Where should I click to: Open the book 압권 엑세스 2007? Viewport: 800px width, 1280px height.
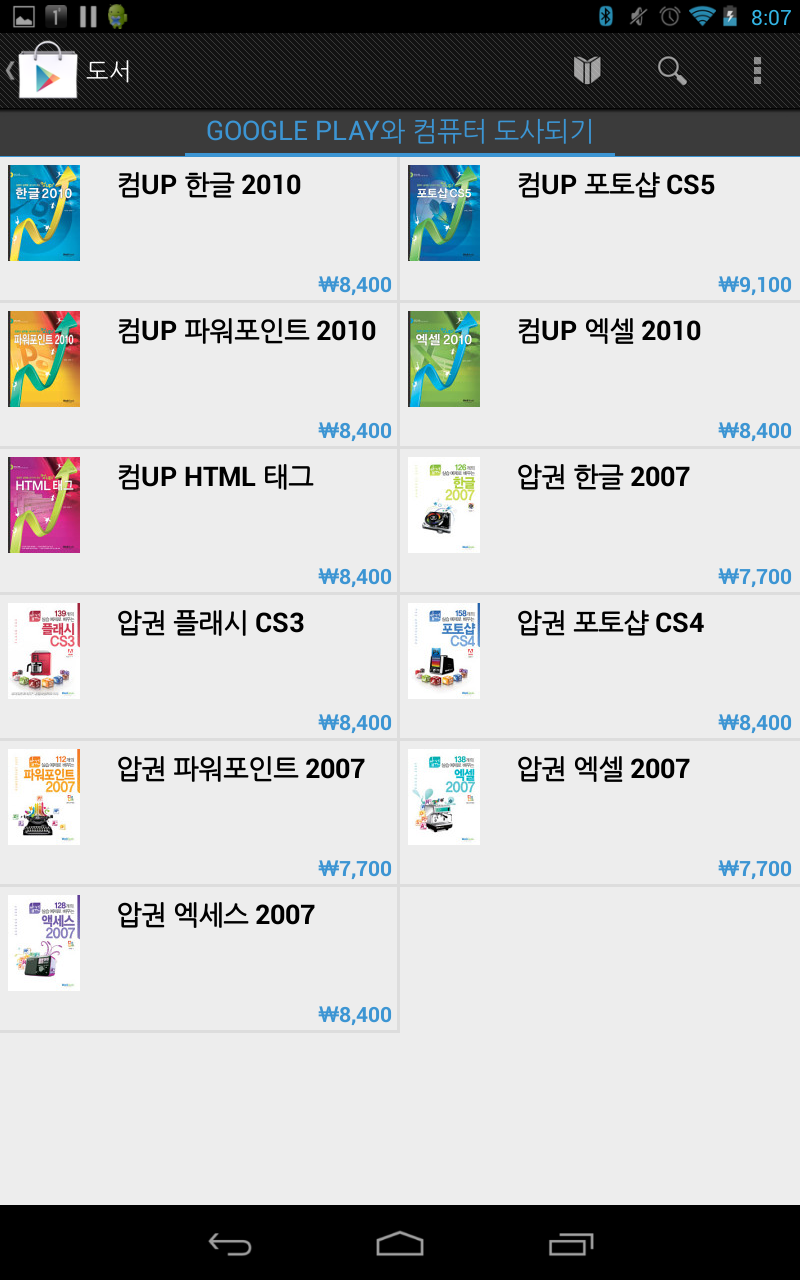[199, 958]
